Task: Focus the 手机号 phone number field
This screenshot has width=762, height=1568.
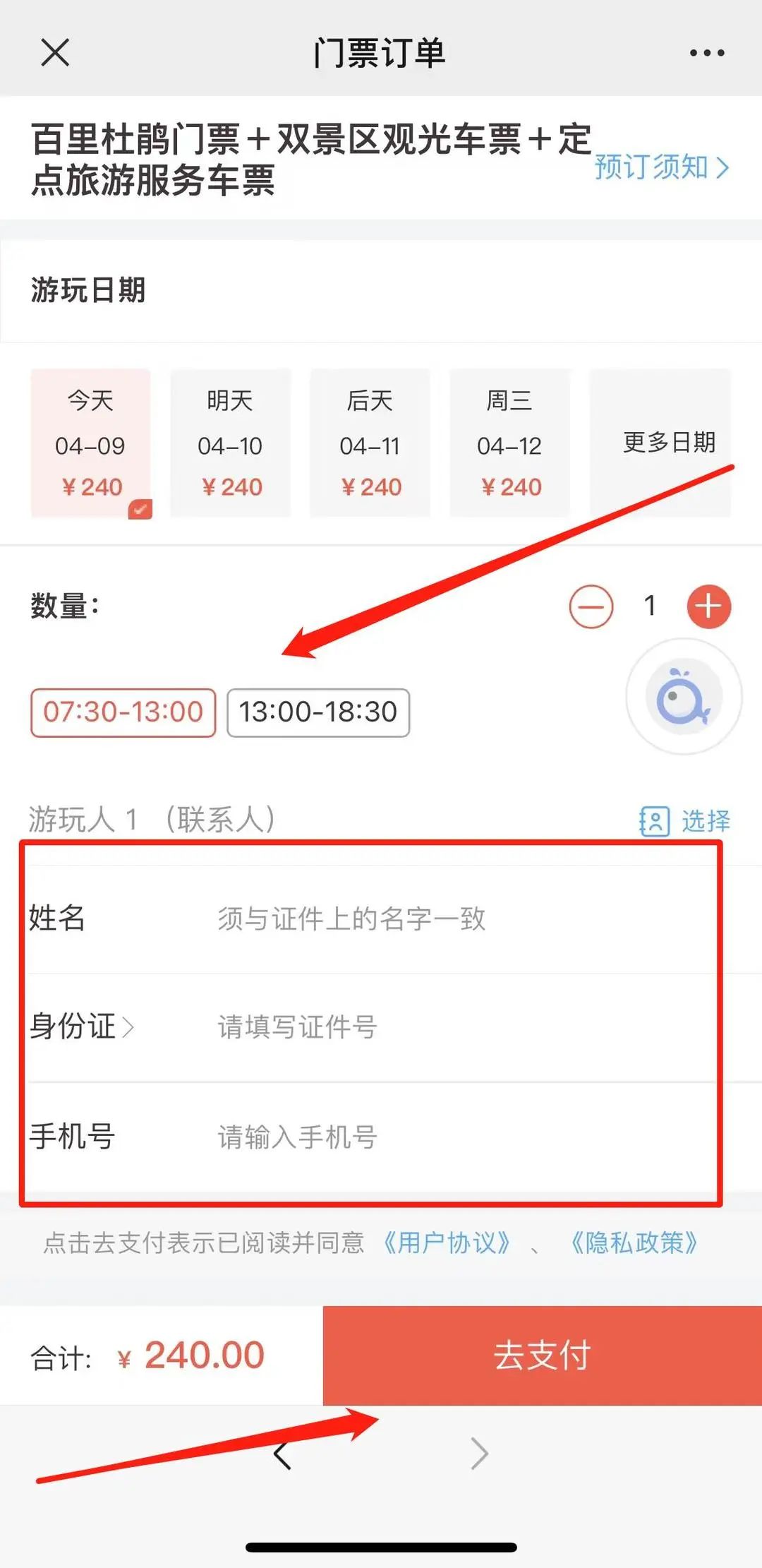Action: [x=423, y=1137]
